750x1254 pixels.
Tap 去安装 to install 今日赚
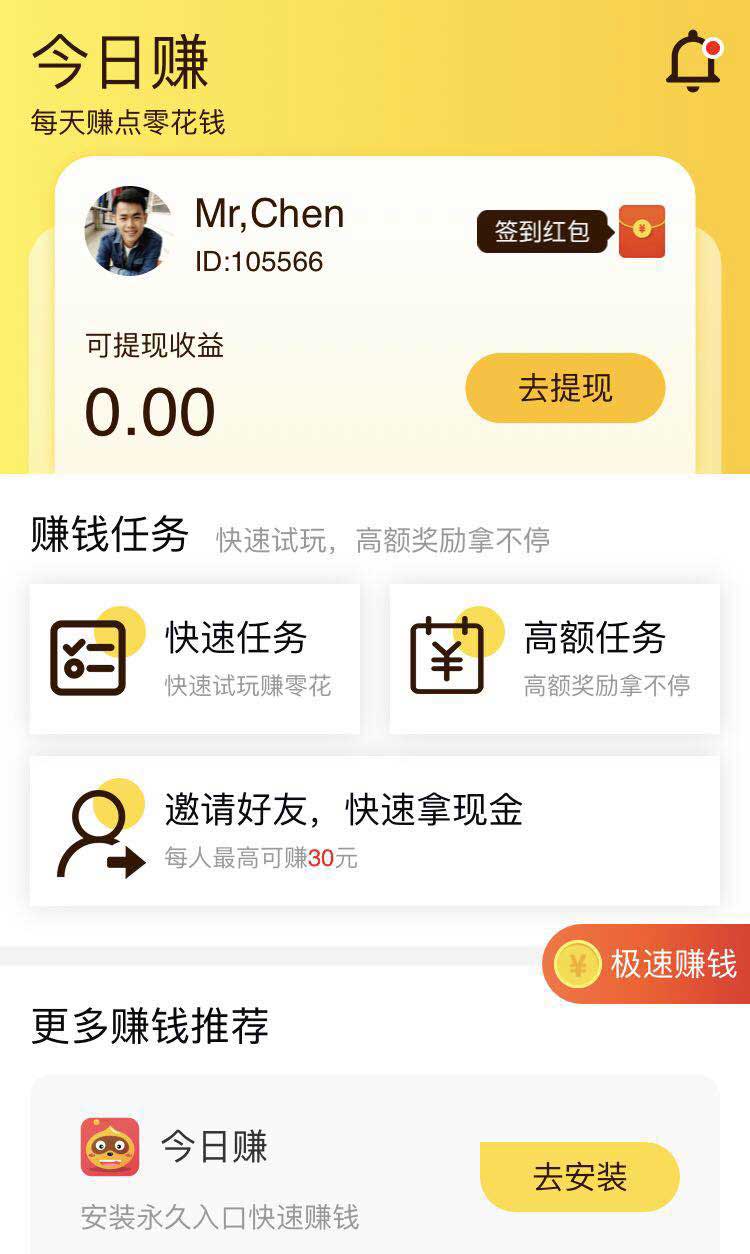579,1177
